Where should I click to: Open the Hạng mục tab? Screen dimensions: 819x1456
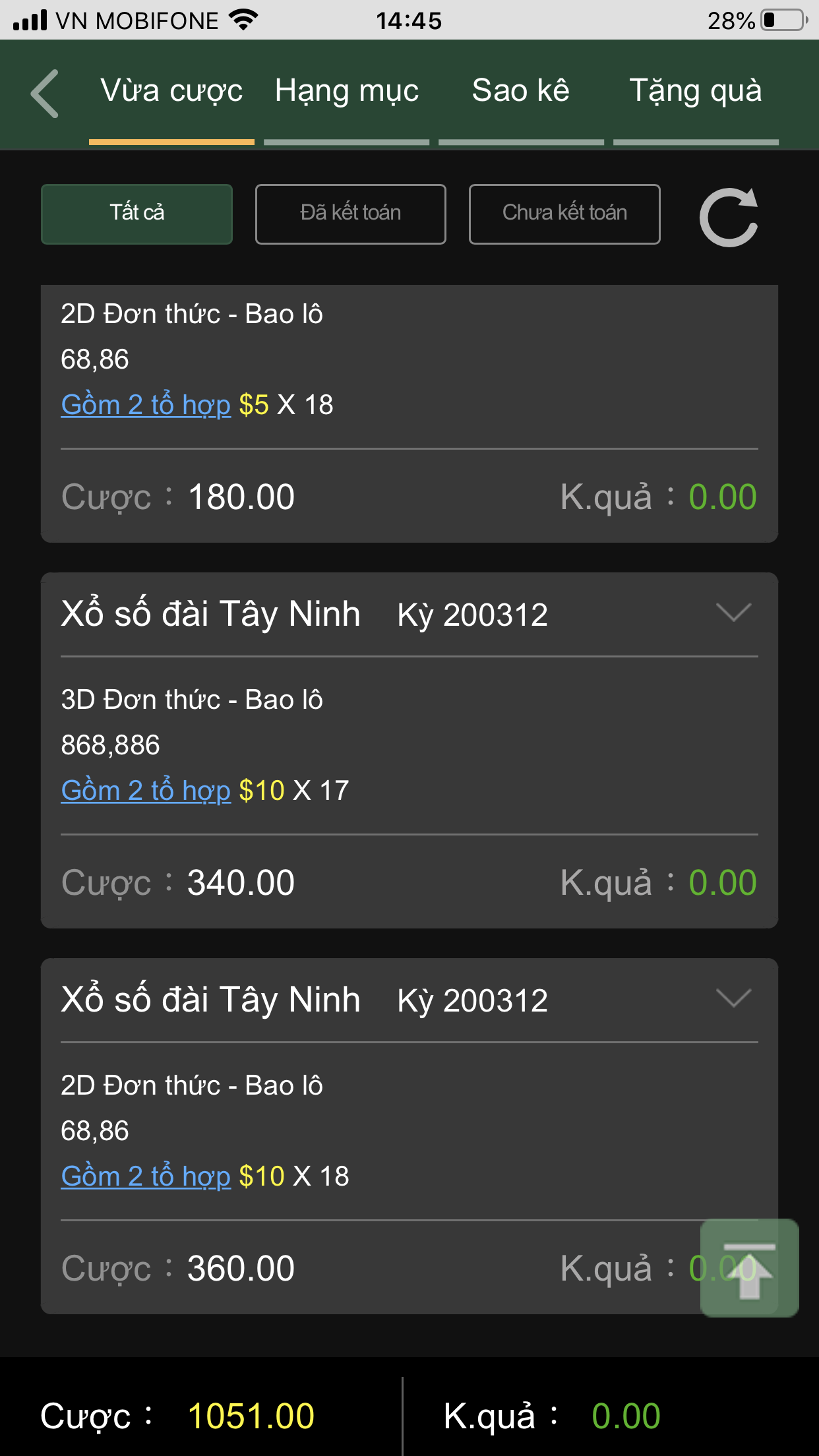click(x=347, y=91)
